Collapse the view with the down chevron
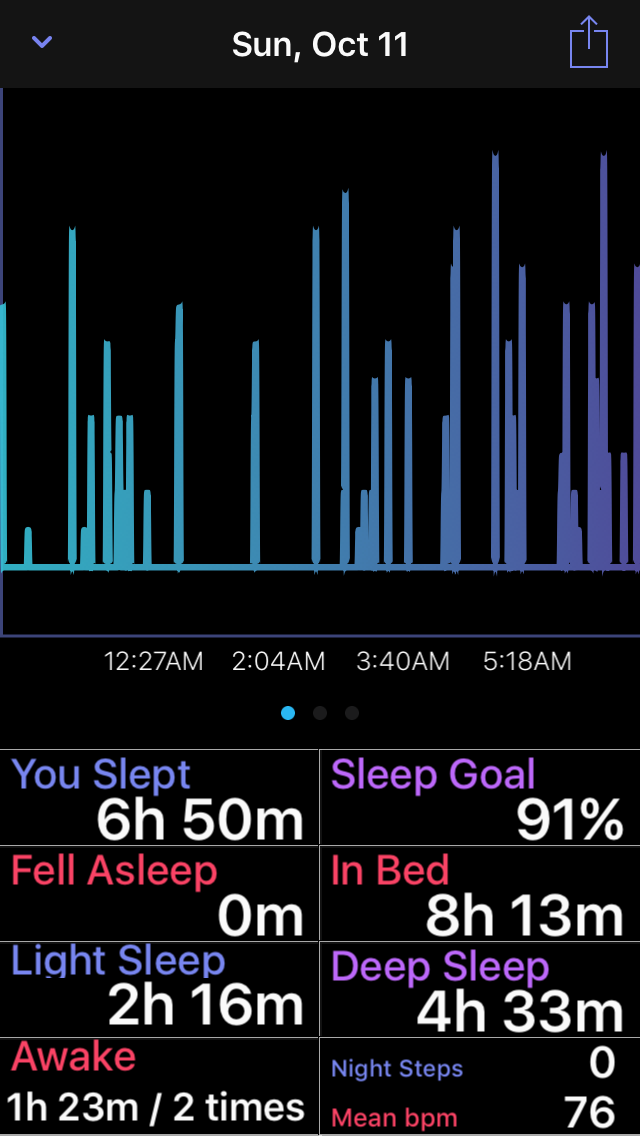Screen dimensions: 640x1136 click(42, 43)
